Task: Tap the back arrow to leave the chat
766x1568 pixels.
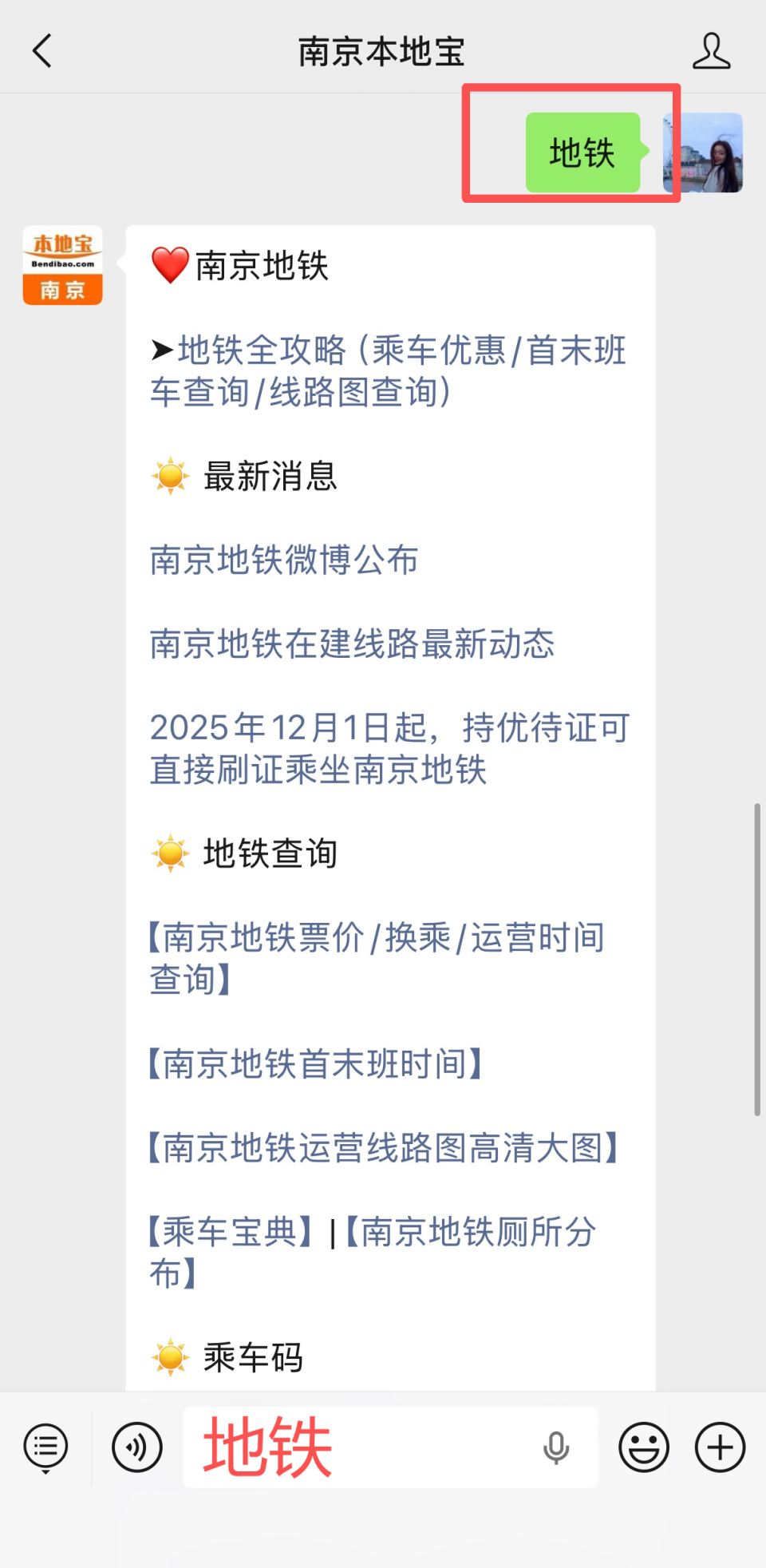Action: [x=42, y=49]
